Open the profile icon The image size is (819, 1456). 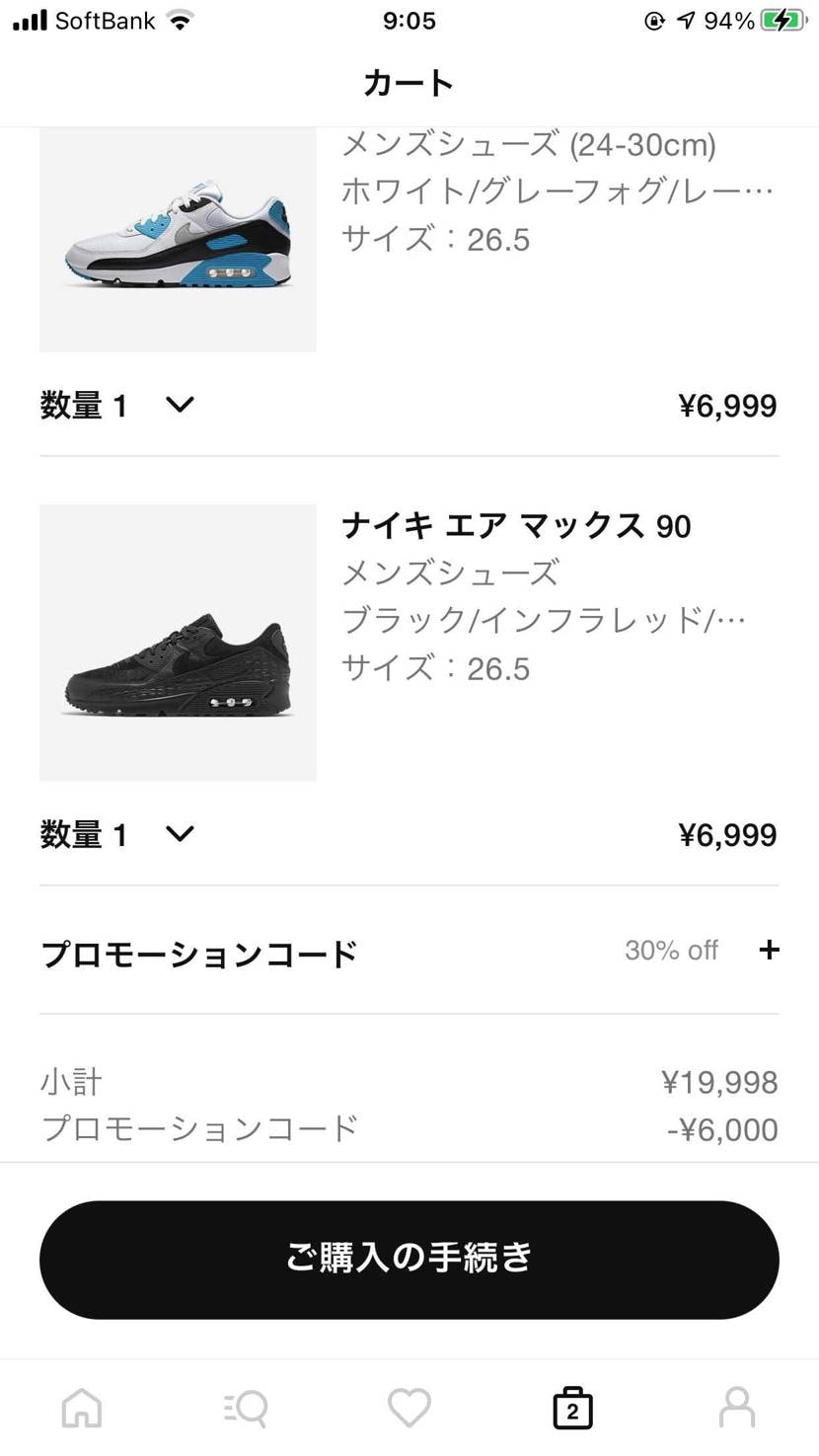(737, 1408)
